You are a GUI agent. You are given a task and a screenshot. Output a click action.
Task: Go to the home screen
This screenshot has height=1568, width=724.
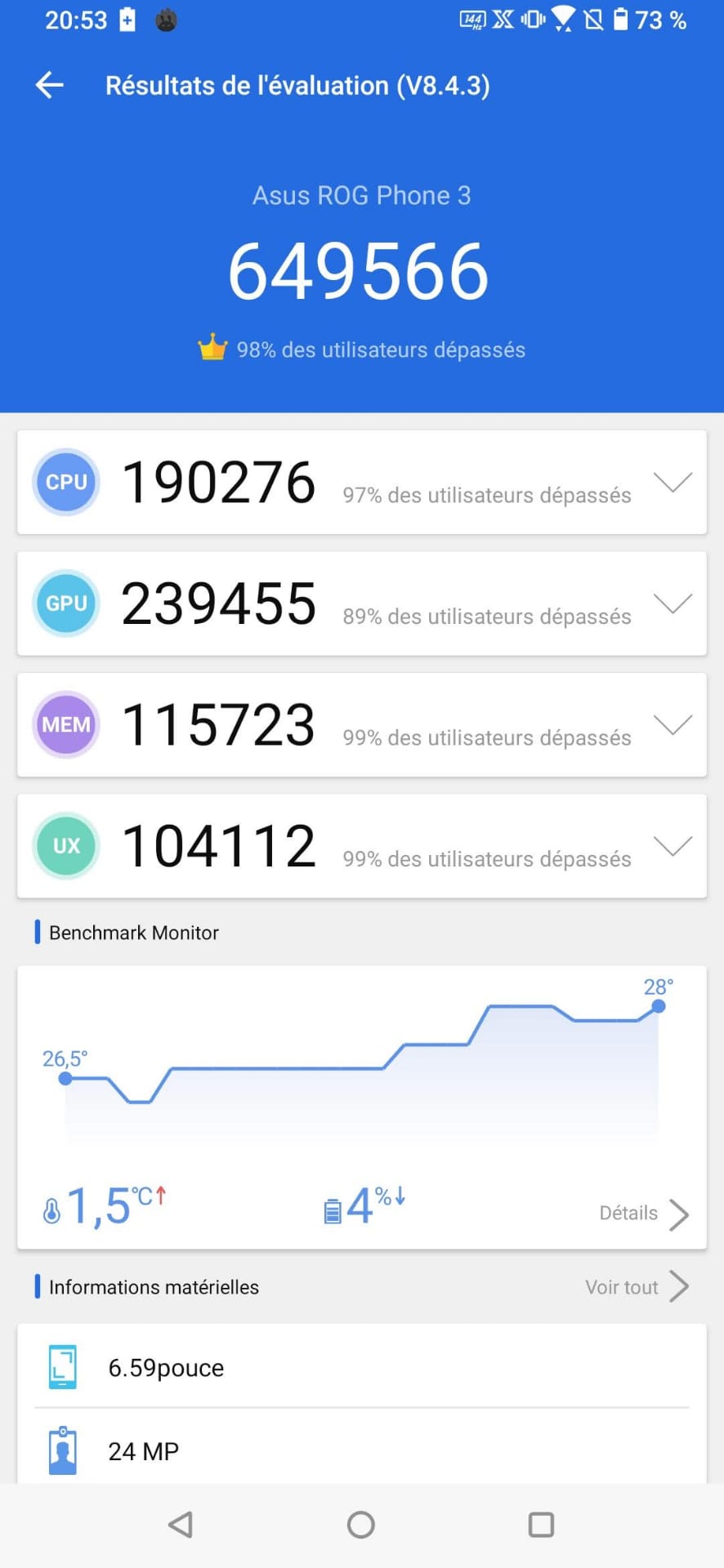click(361, 1525)
